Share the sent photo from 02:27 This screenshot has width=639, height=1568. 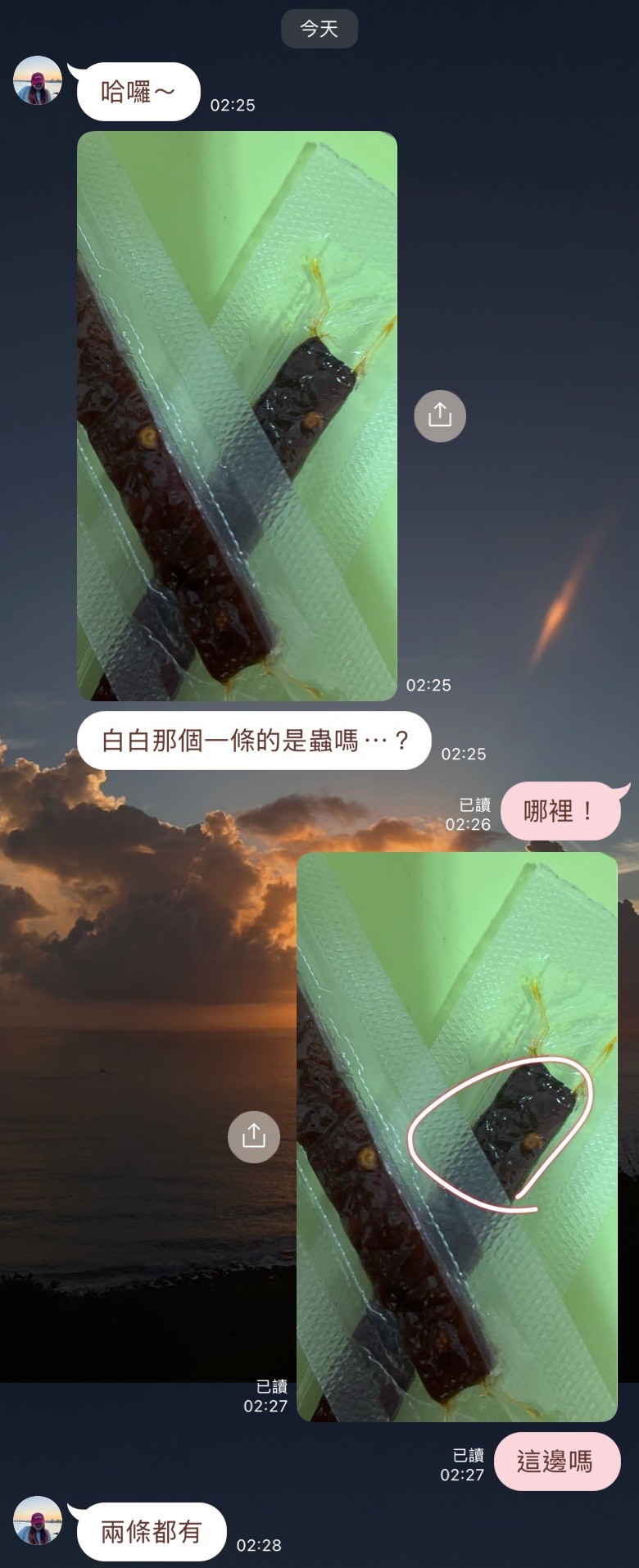254,1136
